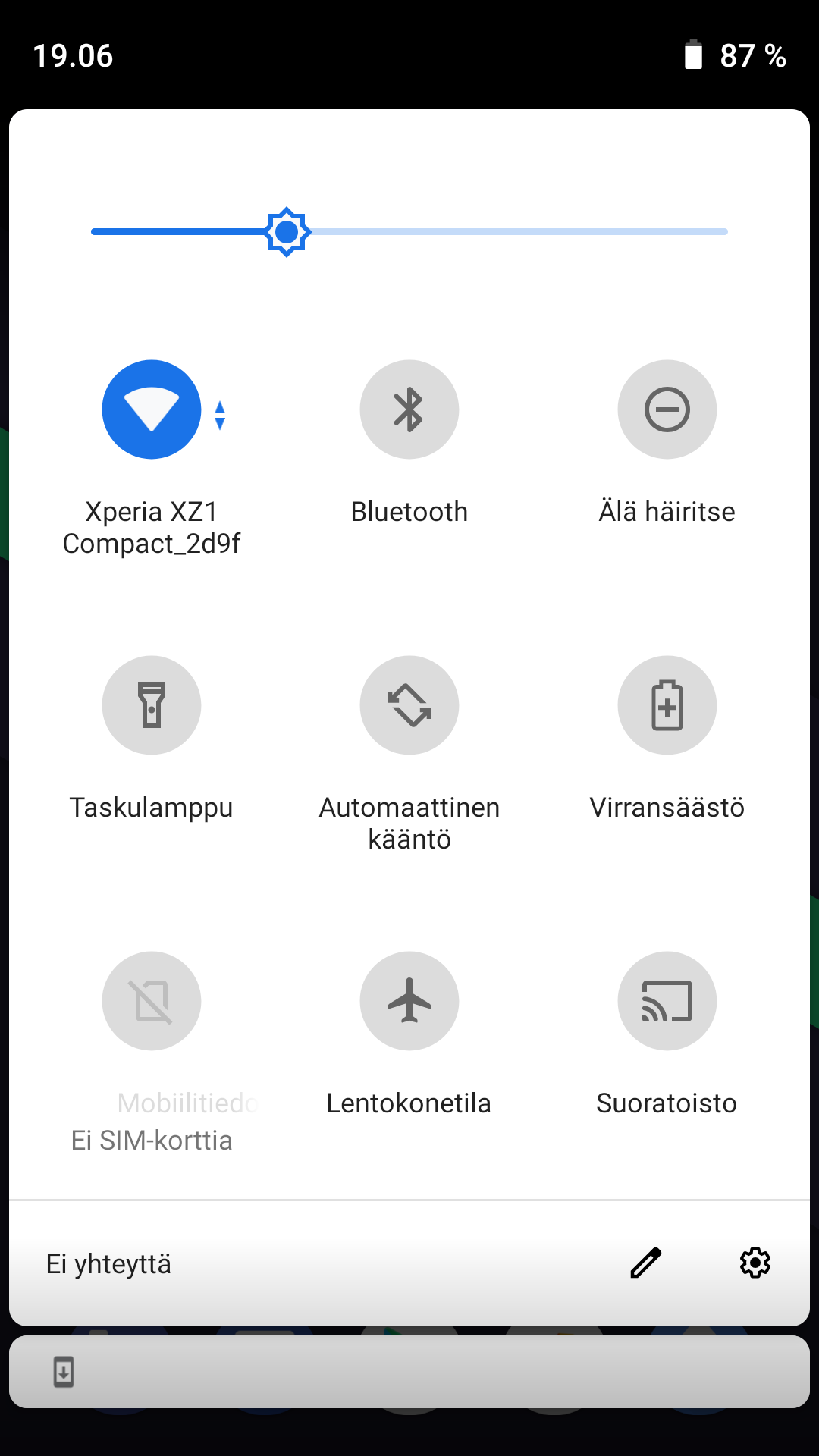Enable Bluetooth
The height and width of the screenshot is (1456, 819).
(409, 409)
